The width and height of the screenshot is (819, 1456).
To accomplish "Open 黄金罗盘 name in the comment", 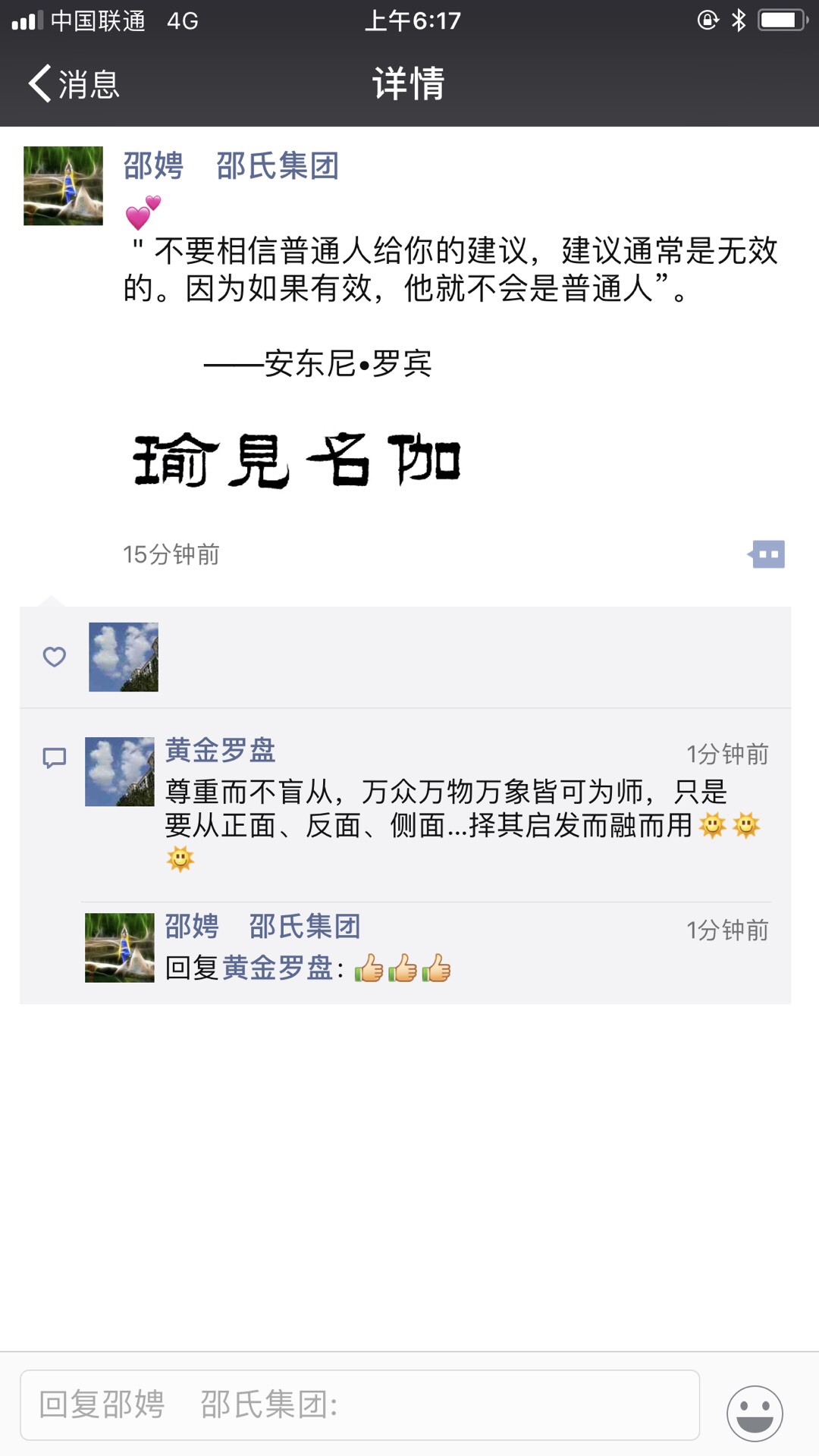I will (220, 750).
